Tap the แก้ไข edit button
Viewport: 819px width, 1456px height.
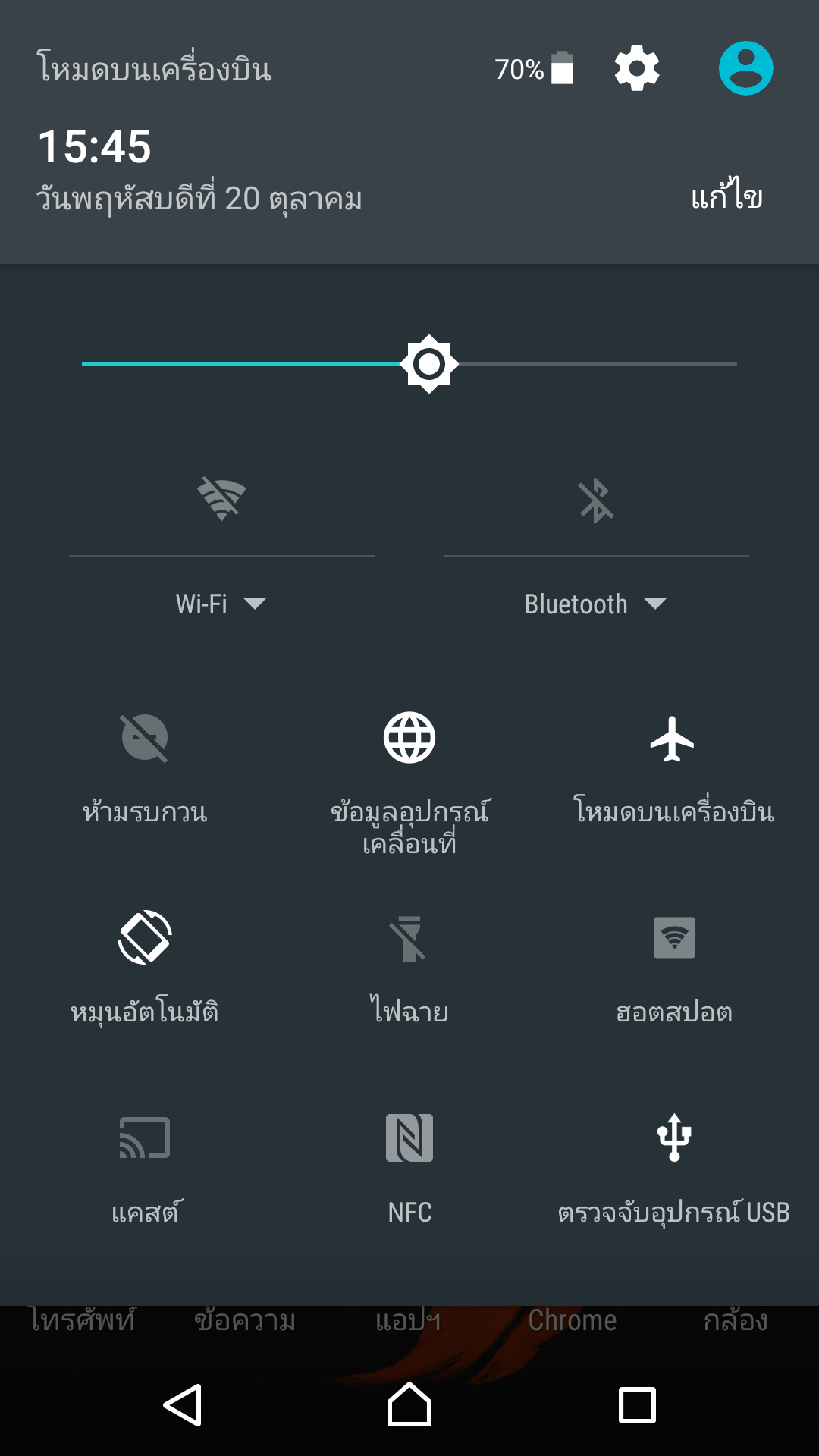coord(726,196)
